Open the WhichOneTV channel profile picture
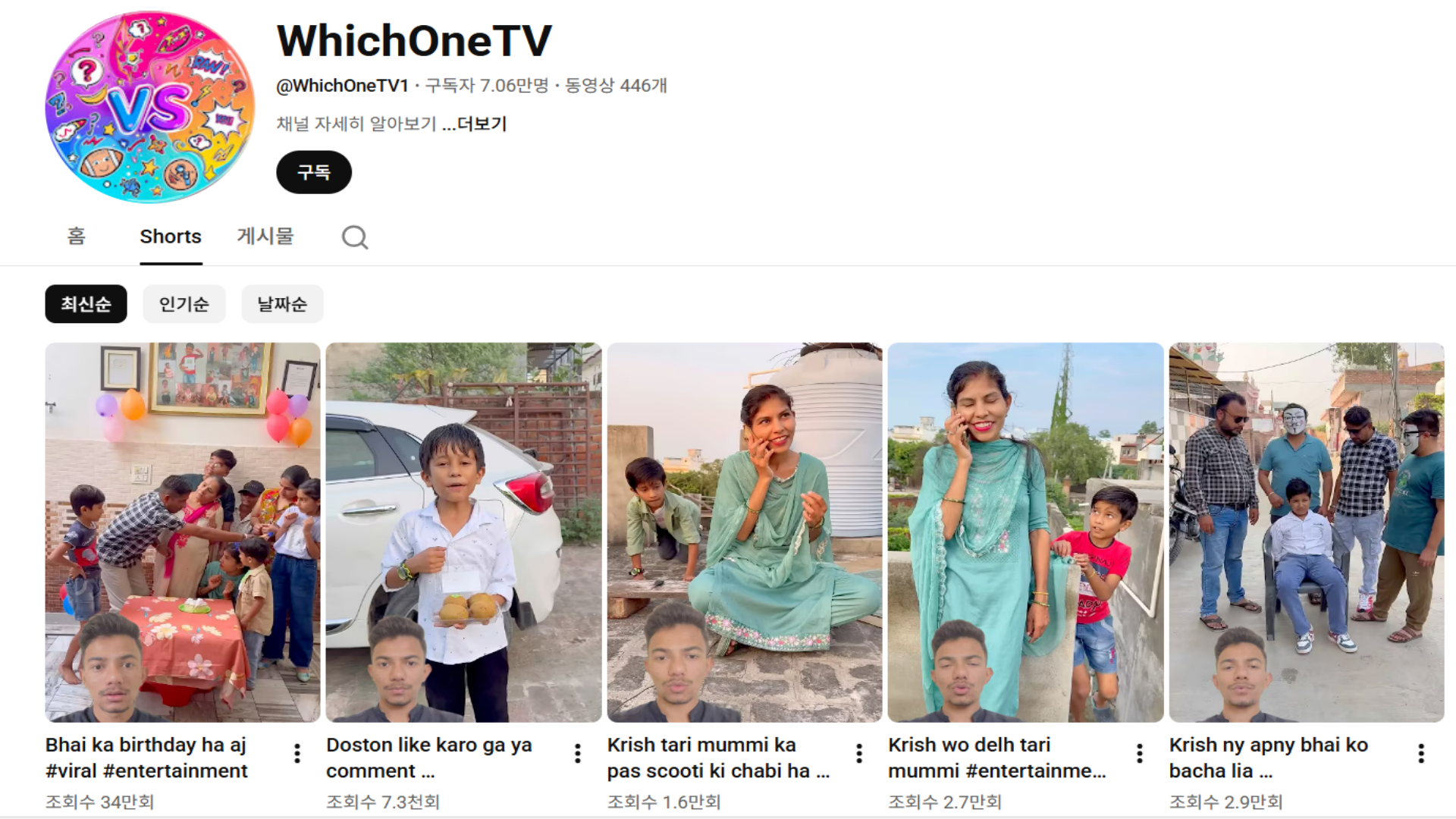The image size is (1456, 819). (x=149, y=107)
